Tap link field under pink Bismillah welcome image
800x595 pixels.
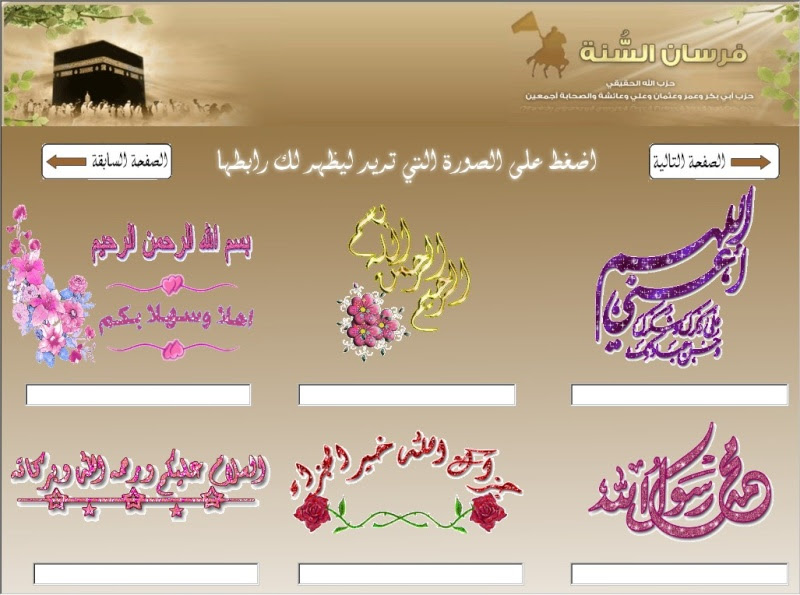coord(138,395)
